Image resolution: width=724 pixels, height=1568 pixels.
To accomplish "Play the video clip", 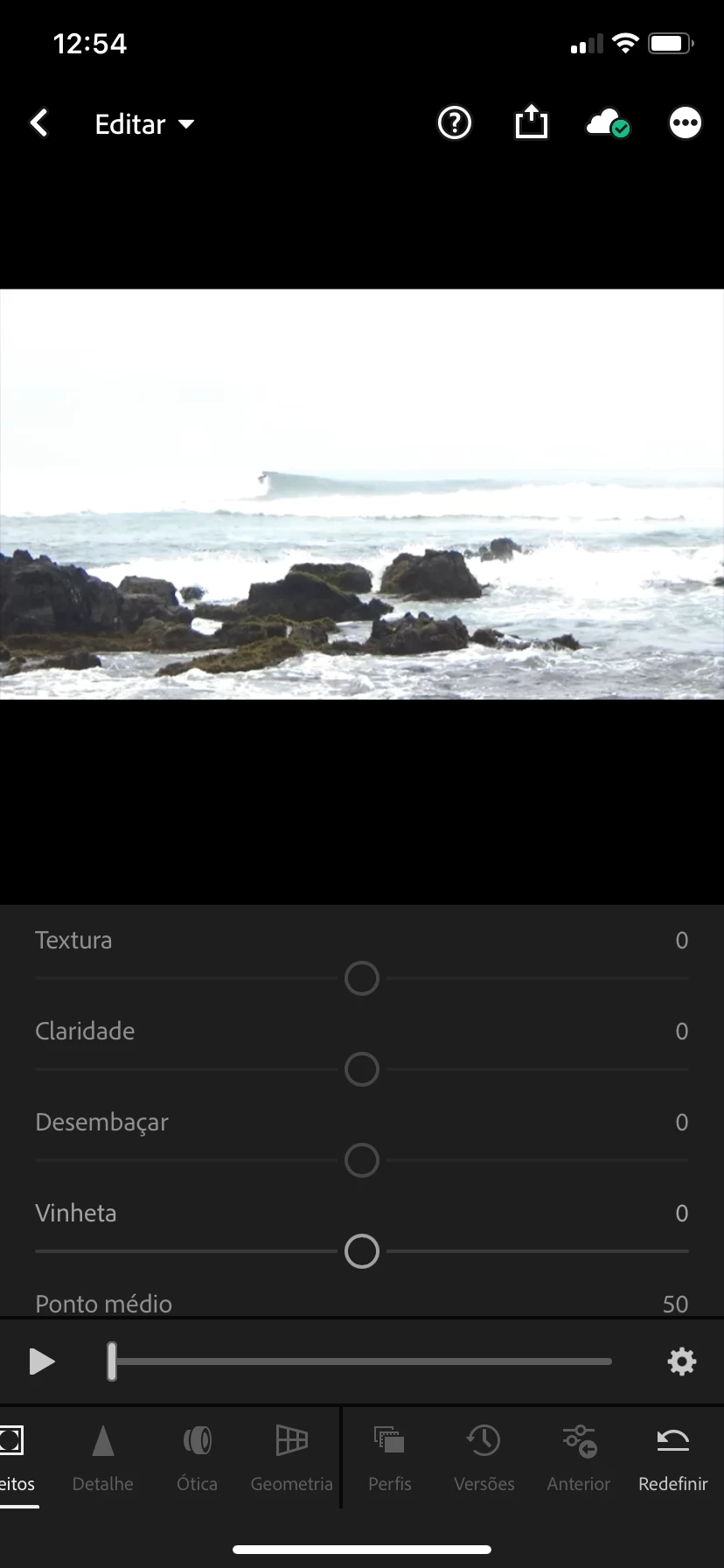I will tap(41, 1361).
